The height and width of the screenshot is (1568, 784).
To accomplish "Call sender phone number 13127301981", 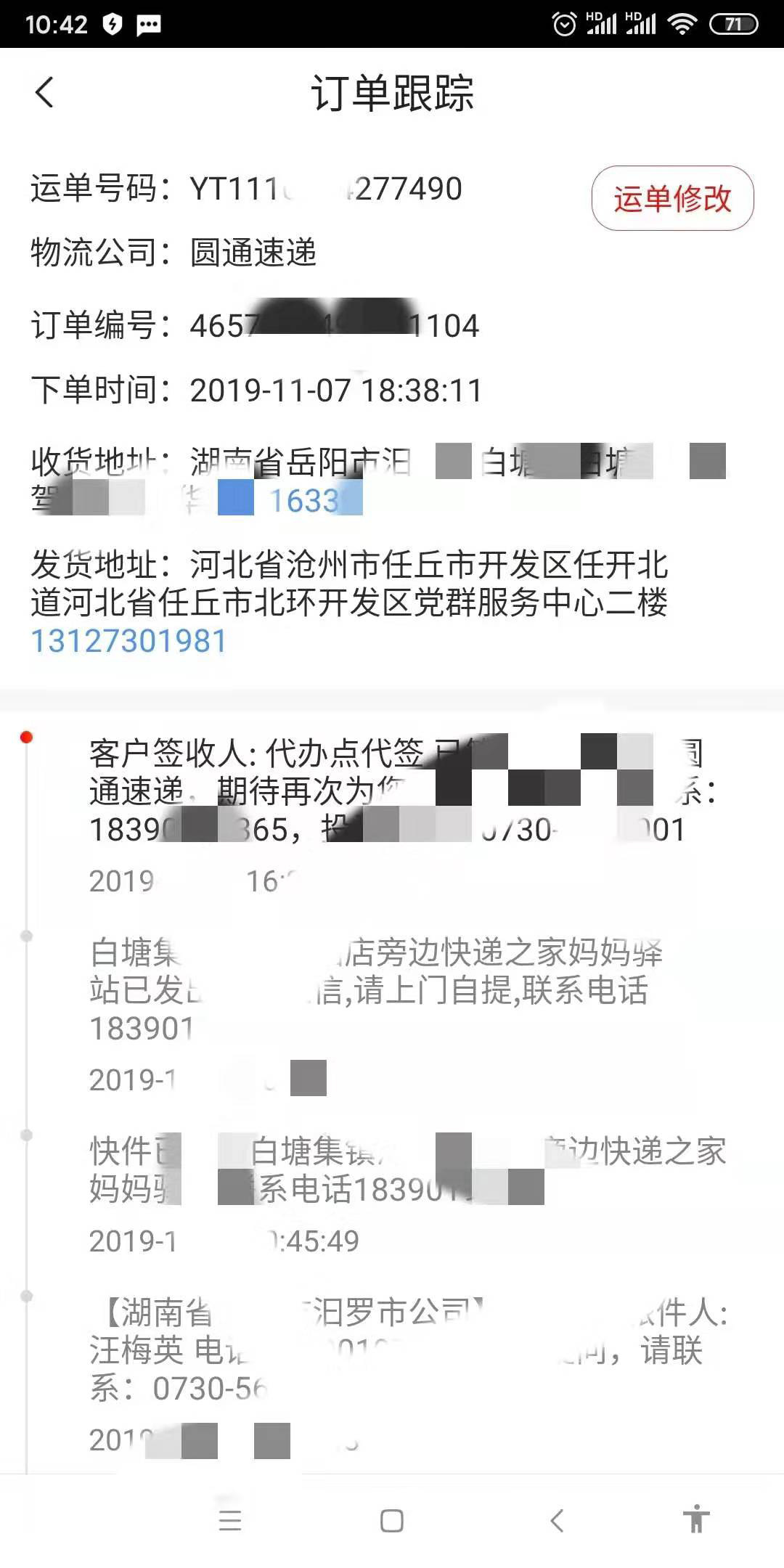I will pyautogui.click(x=128, y=641).
